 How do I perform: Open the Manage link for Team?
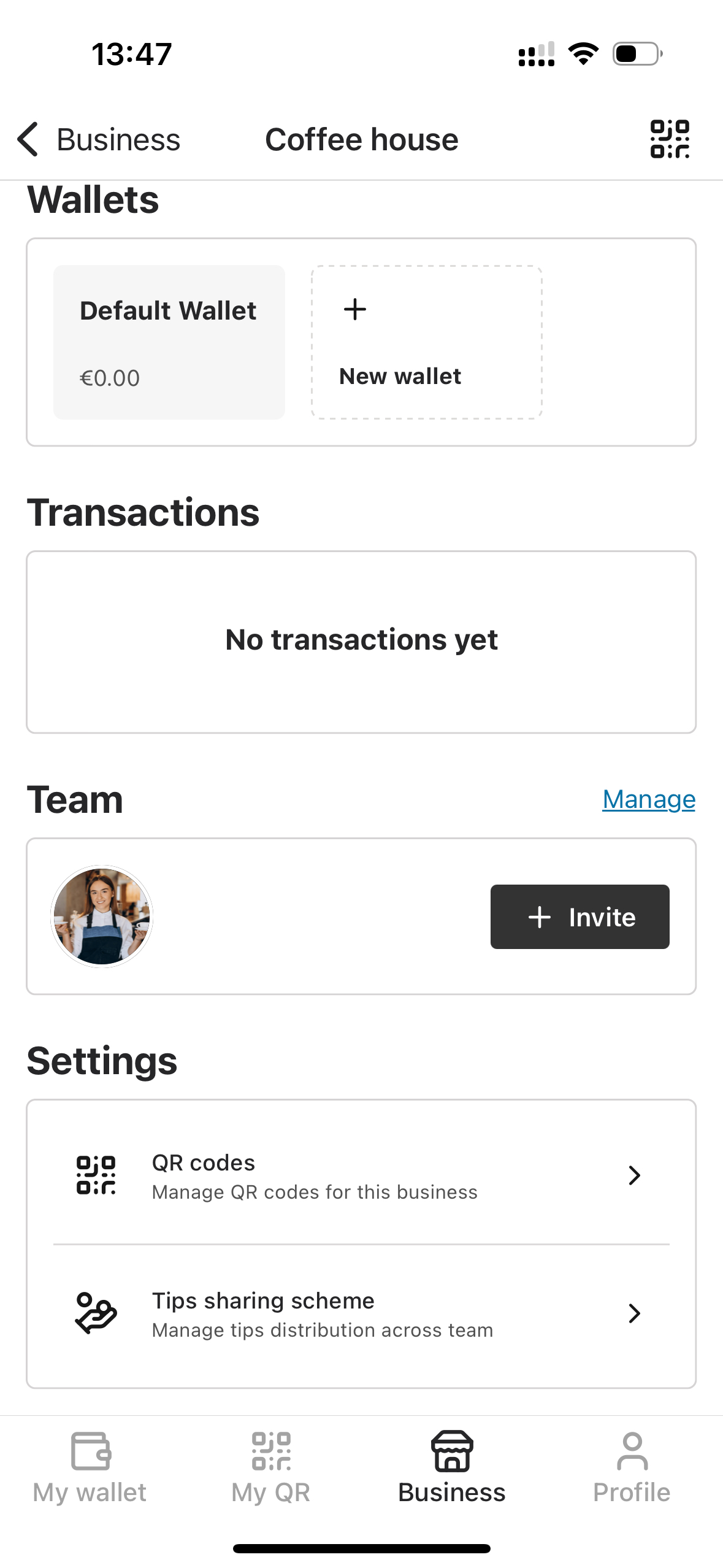648,799
